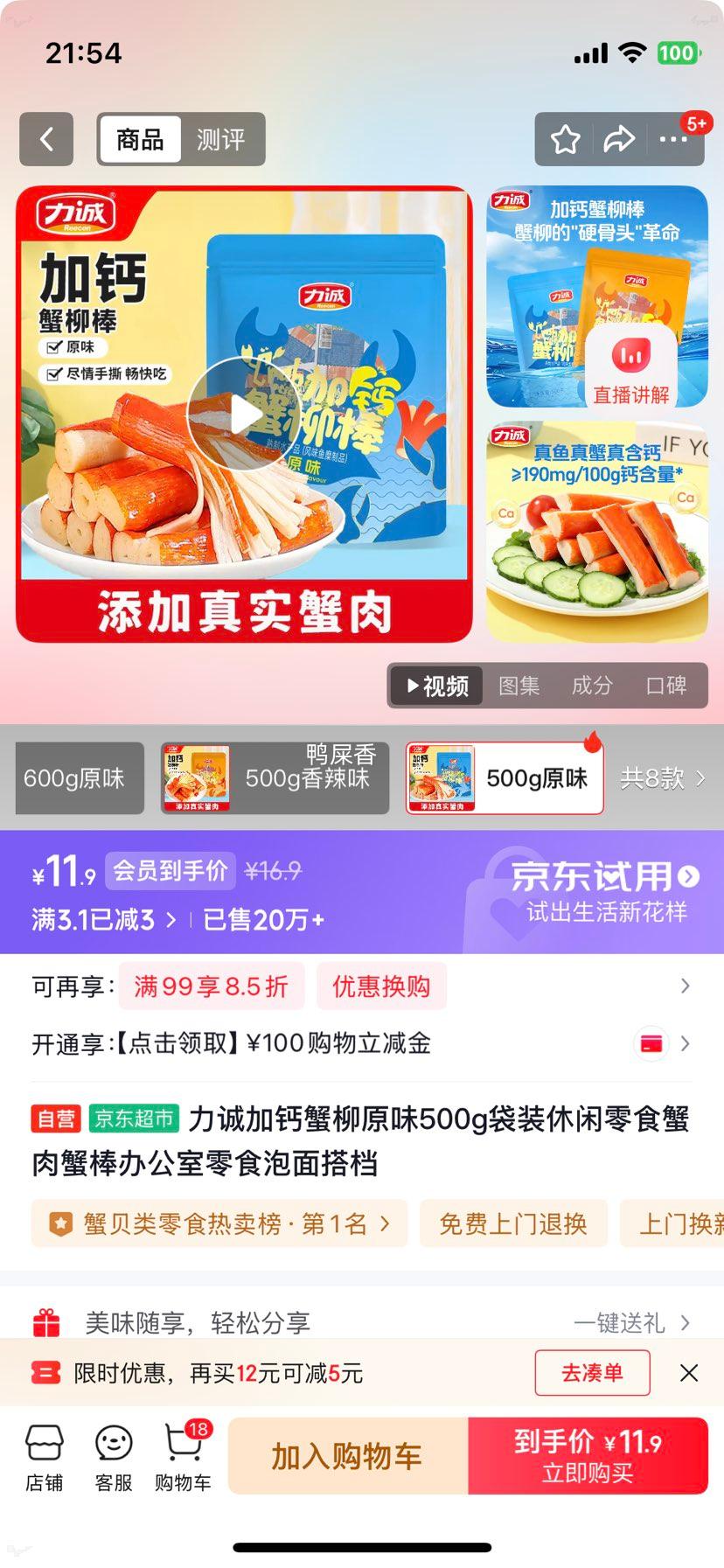Open the calcium content image thumbnail
Viewport: 724px width, 1568px height.
(x=597, y=530)
